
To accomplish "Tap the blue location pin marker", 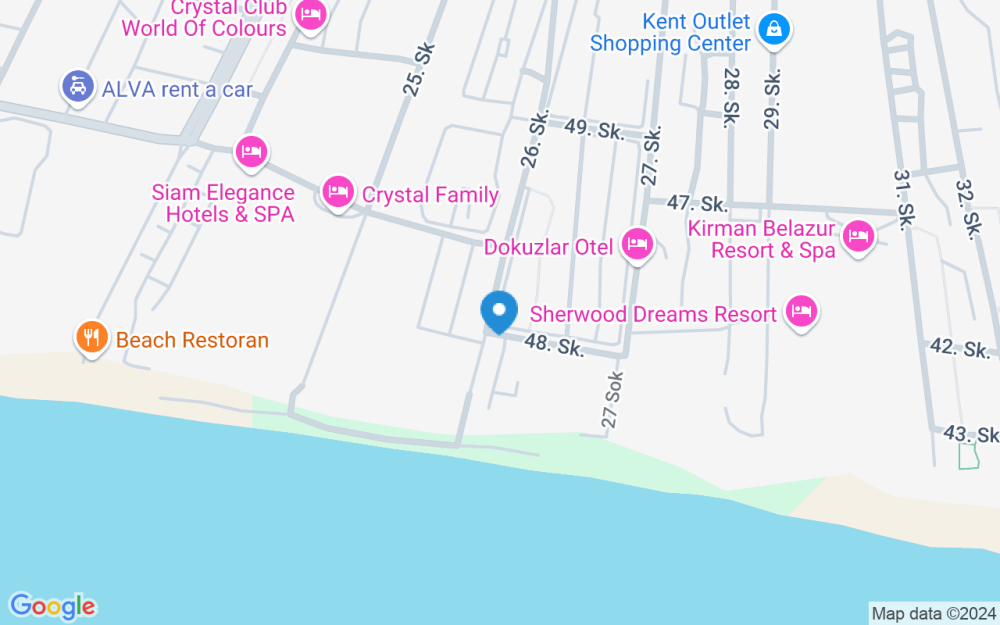I will pyautogui.click(x=498, y=310).
